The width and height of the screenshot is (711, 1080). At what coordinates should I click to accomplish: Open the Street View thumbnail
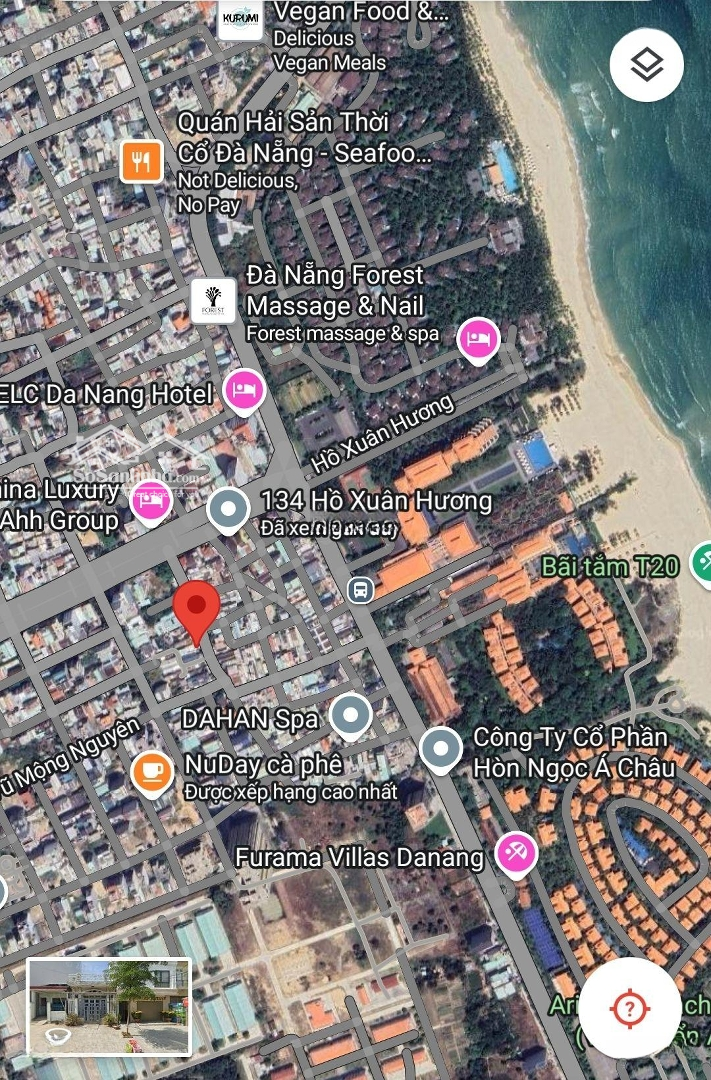tap(109, 1006)
